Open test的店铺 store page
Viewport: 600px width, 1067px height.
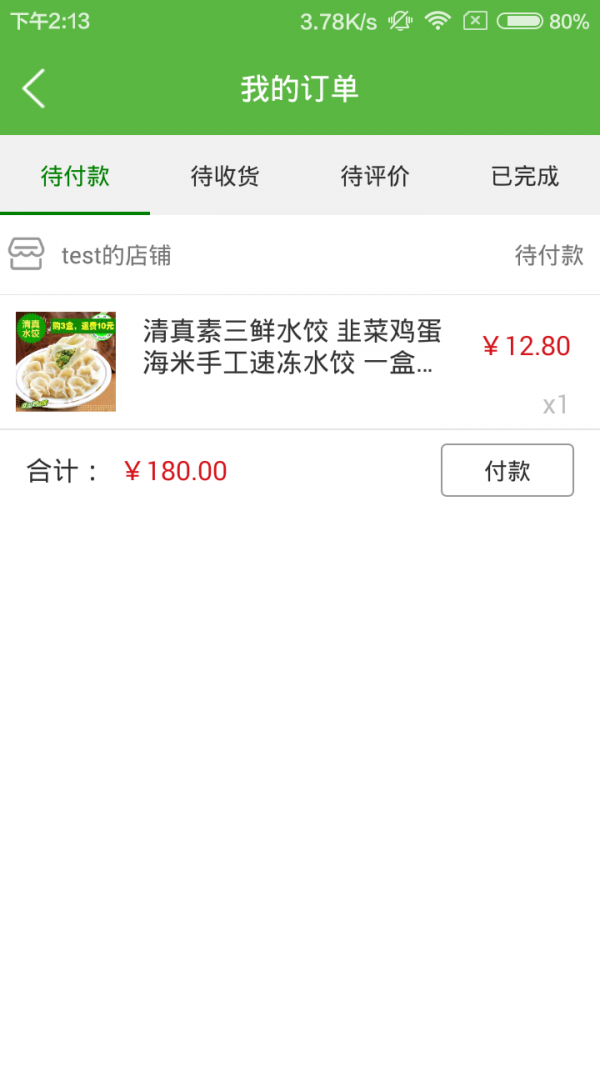pos(116,255)
